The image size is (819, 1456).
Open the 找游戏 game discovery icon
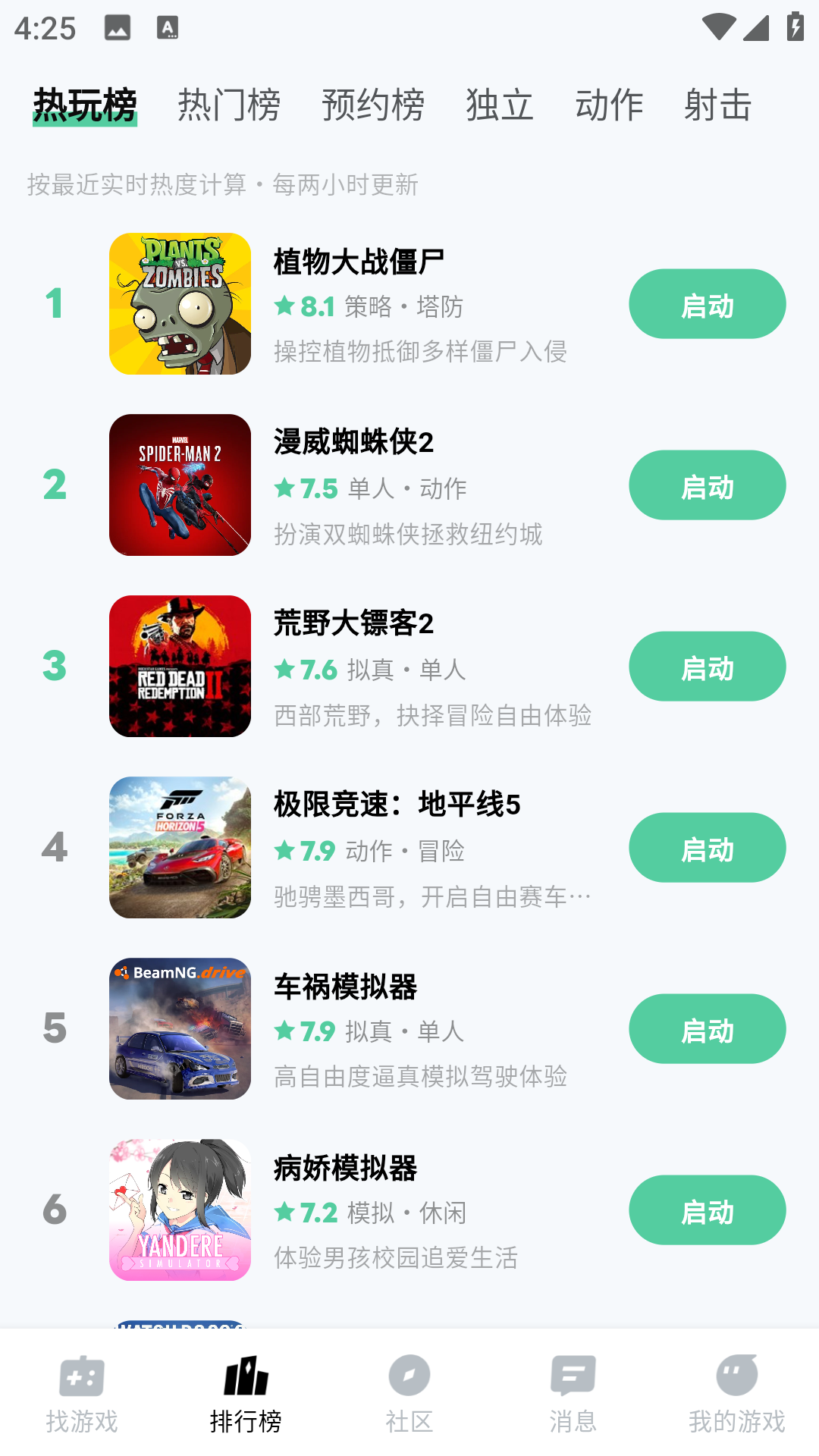[81, 1382]
